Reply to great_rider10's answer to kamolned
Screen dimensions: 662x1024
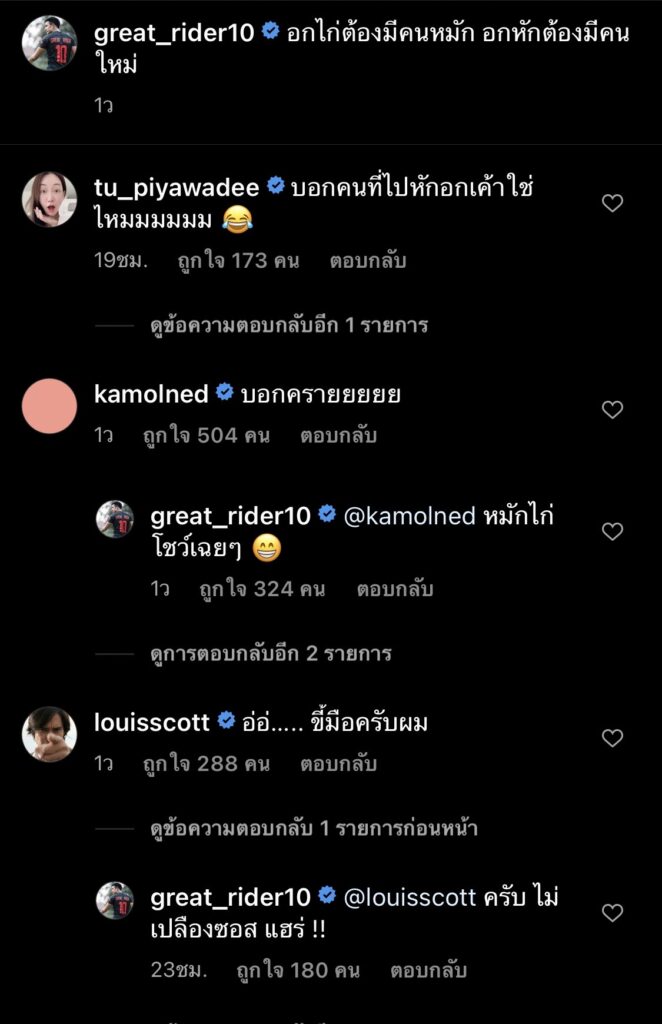394,589
